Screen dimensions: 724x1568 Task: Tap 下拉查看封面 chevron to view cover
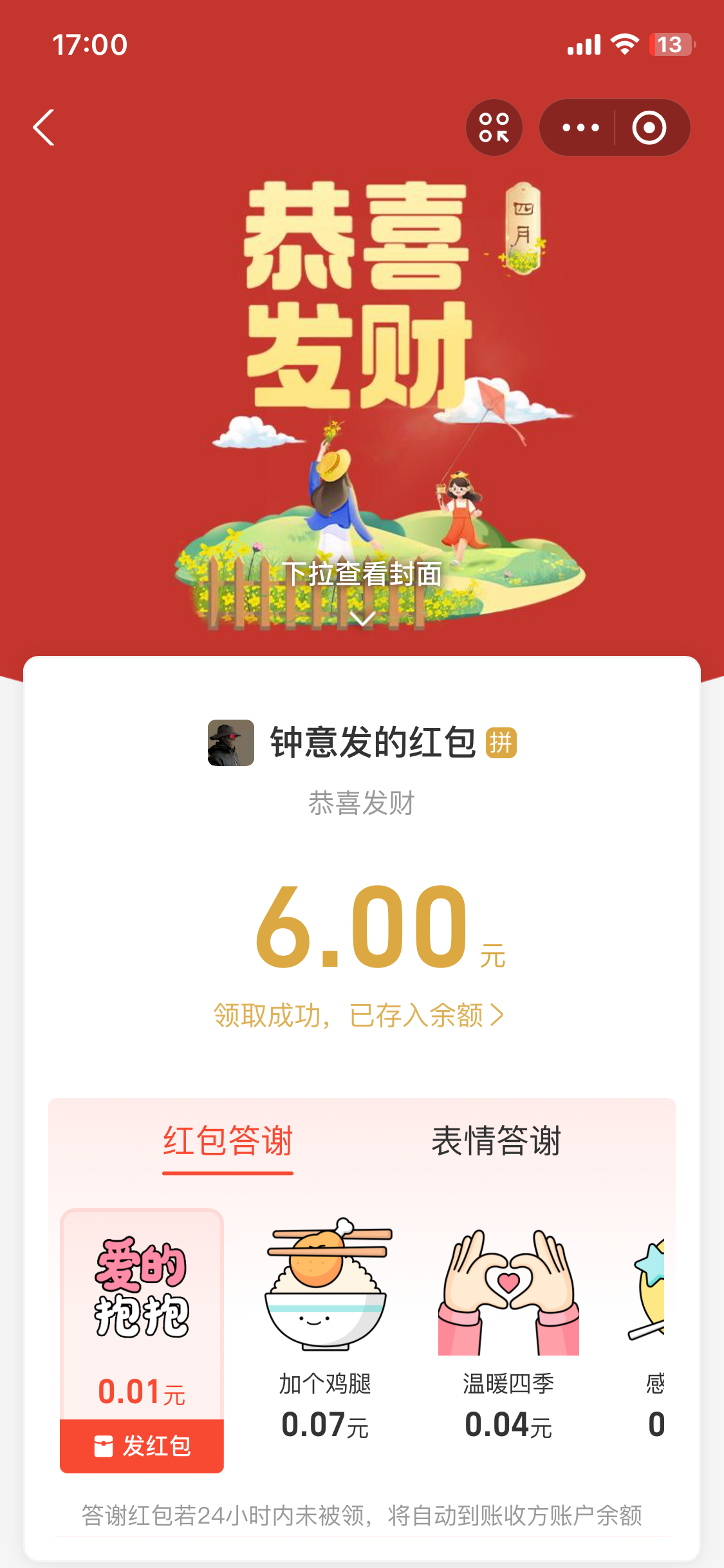pos(362,618)
